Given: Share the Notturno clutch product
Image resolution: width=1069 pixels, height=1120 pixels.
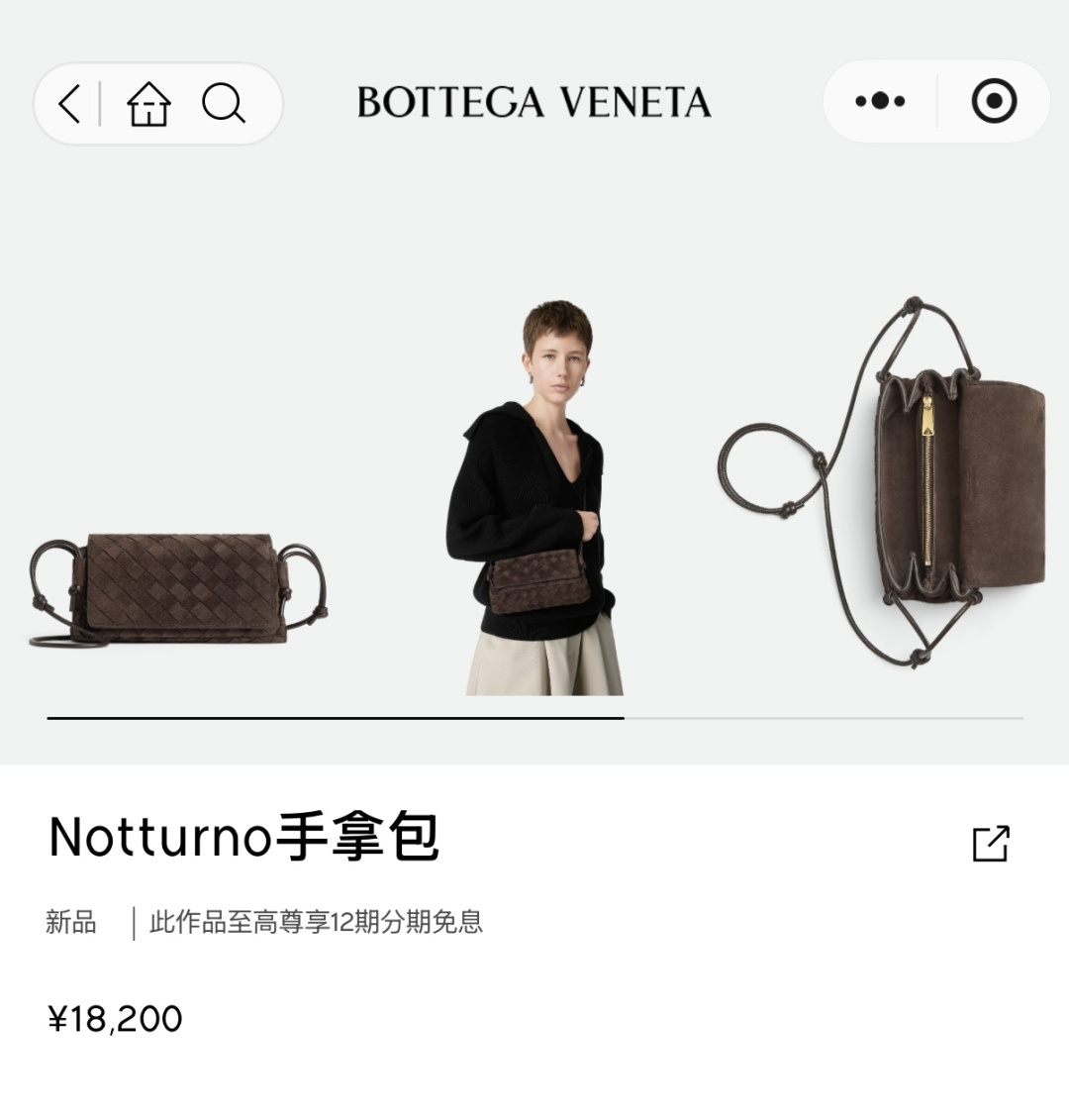Looking at the screenshot, I should click(991, 844).
